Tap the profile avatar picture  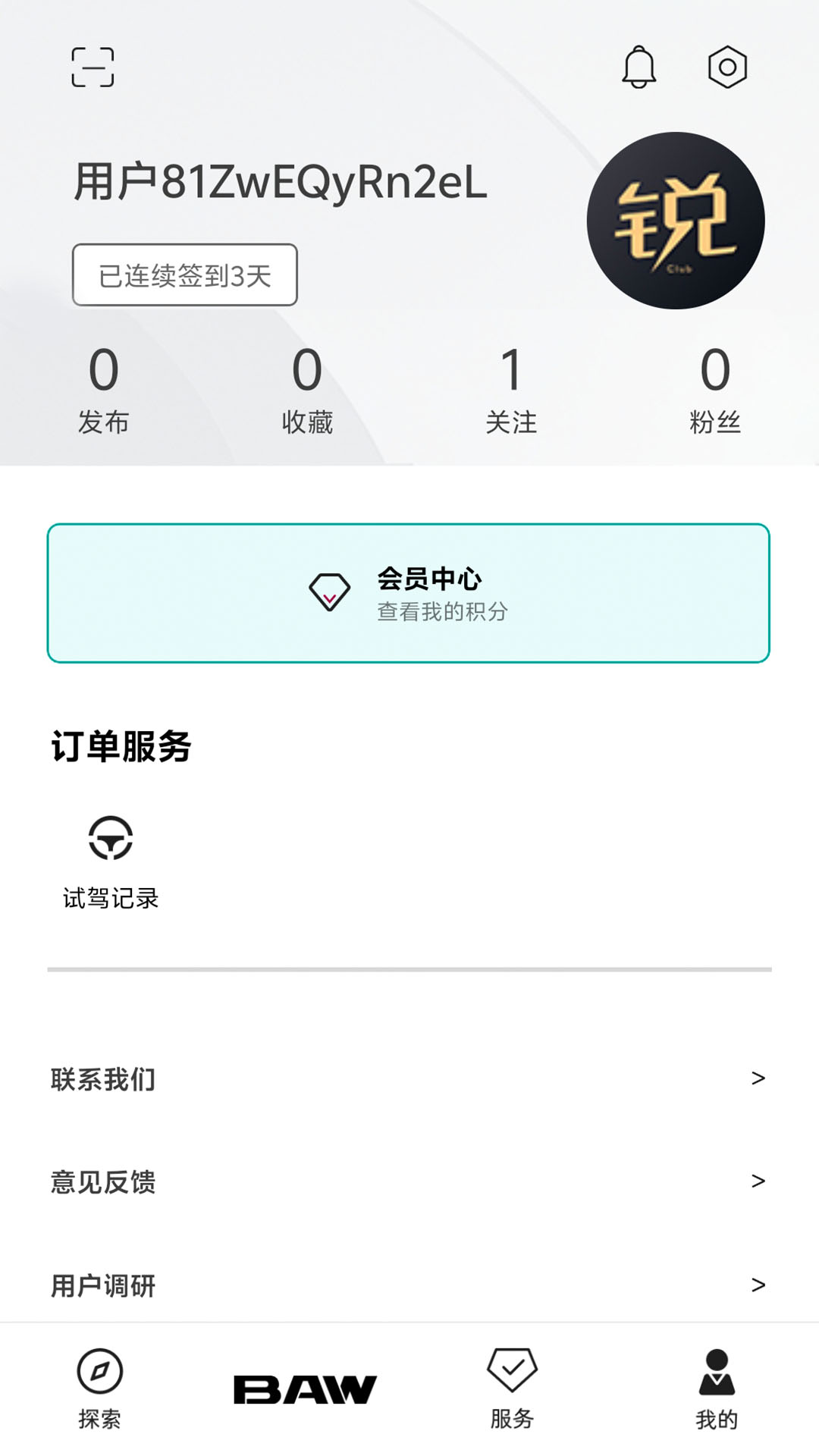[x=675, y=221]
